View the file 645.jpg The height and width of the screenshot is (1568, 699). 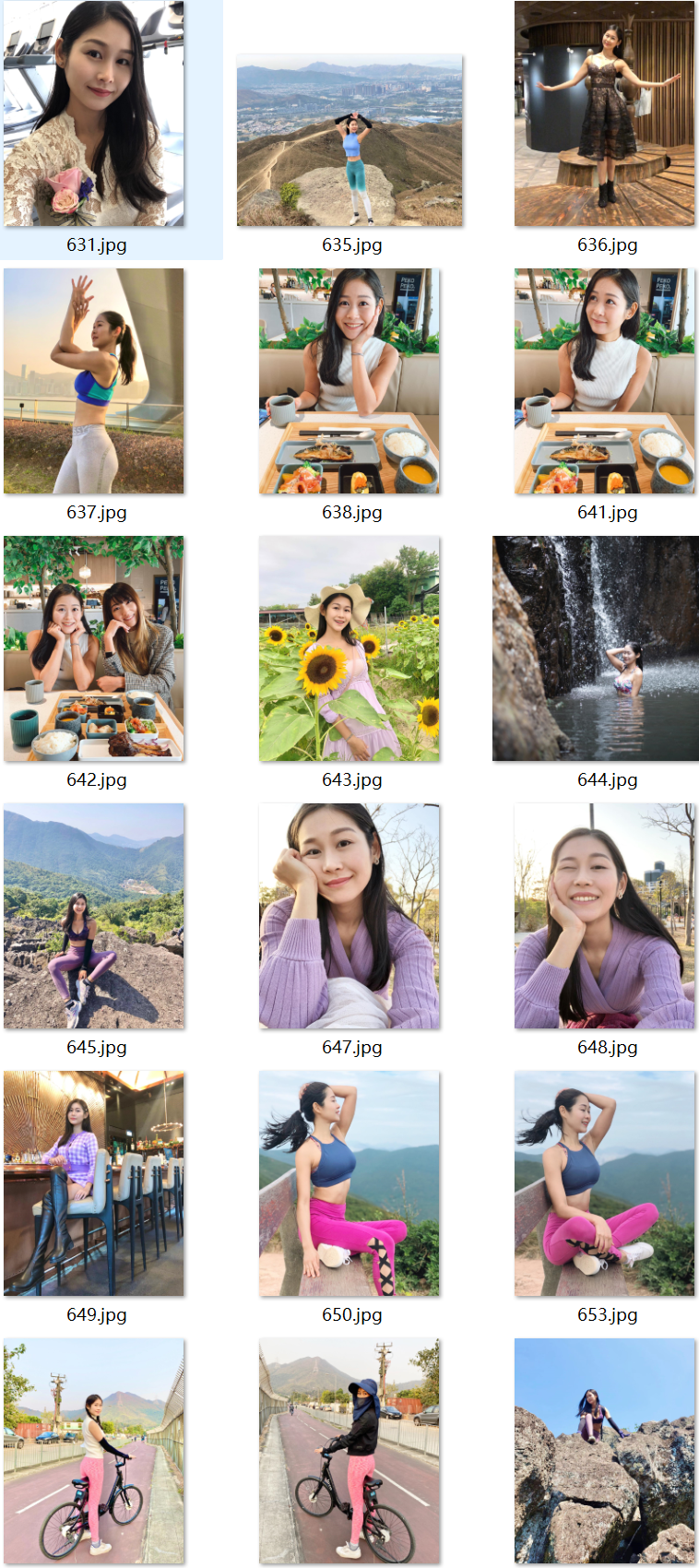click(93, 916)
